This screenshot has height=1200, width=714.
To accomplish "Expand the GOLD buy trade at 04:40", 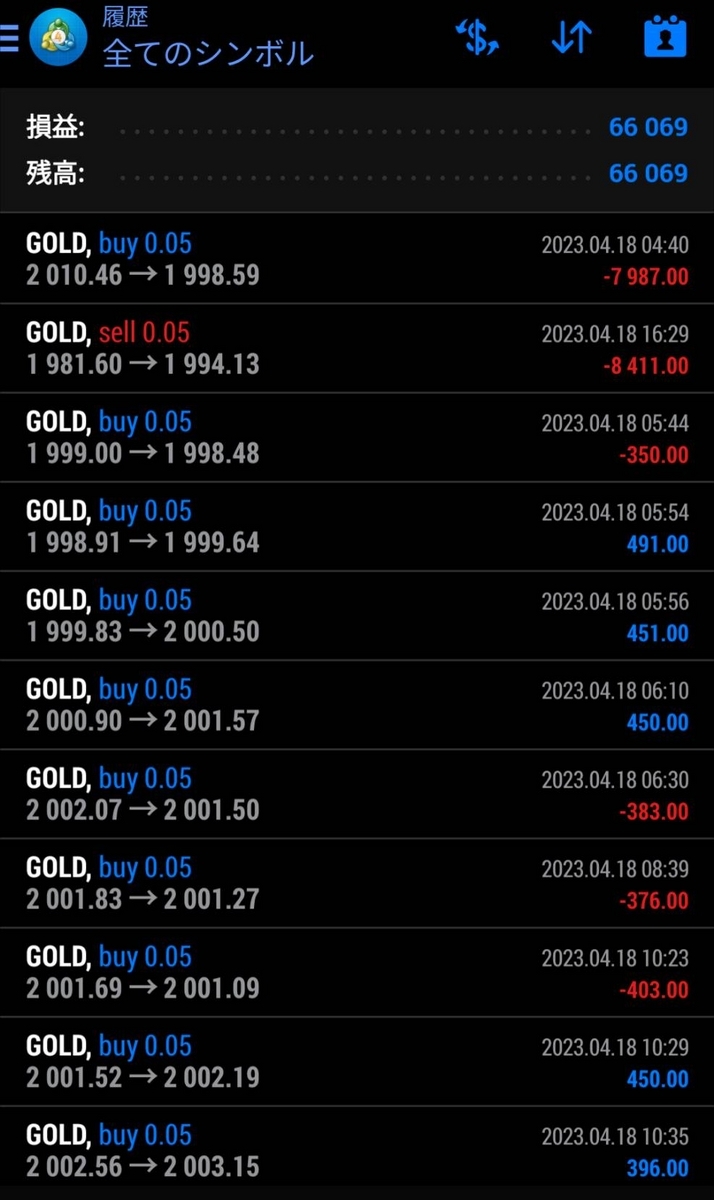I will (357, 259).
